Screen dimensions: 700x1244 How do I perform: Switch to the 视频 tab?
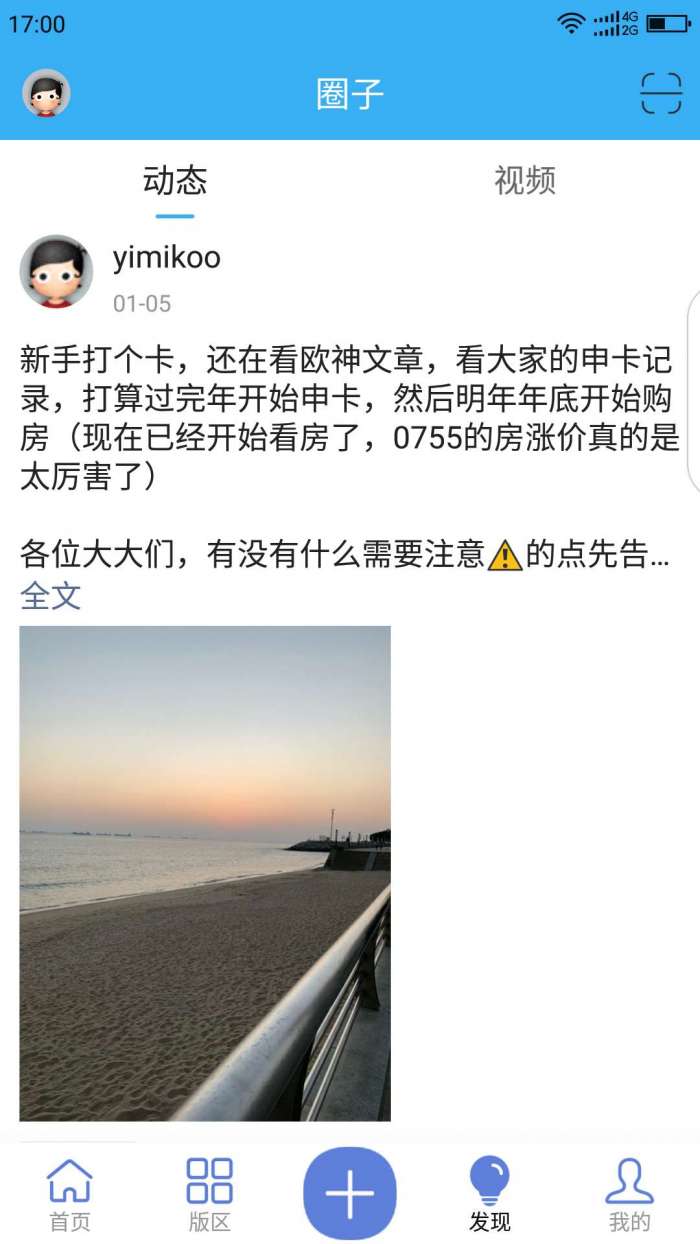[524, 181]
